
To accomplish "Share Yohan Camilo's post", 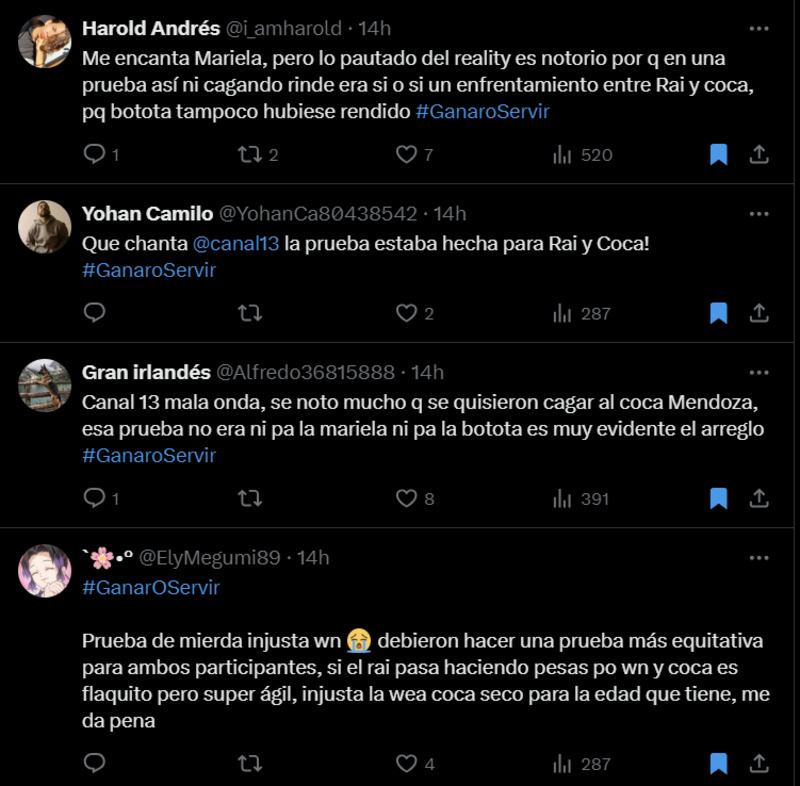I will [x=759, y=313].
